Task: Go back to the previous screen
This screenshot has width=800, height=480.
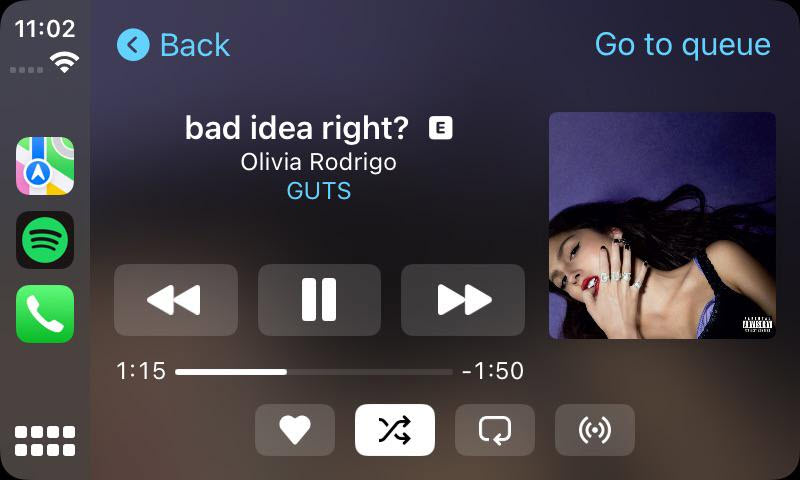Action: click(174, 45)
